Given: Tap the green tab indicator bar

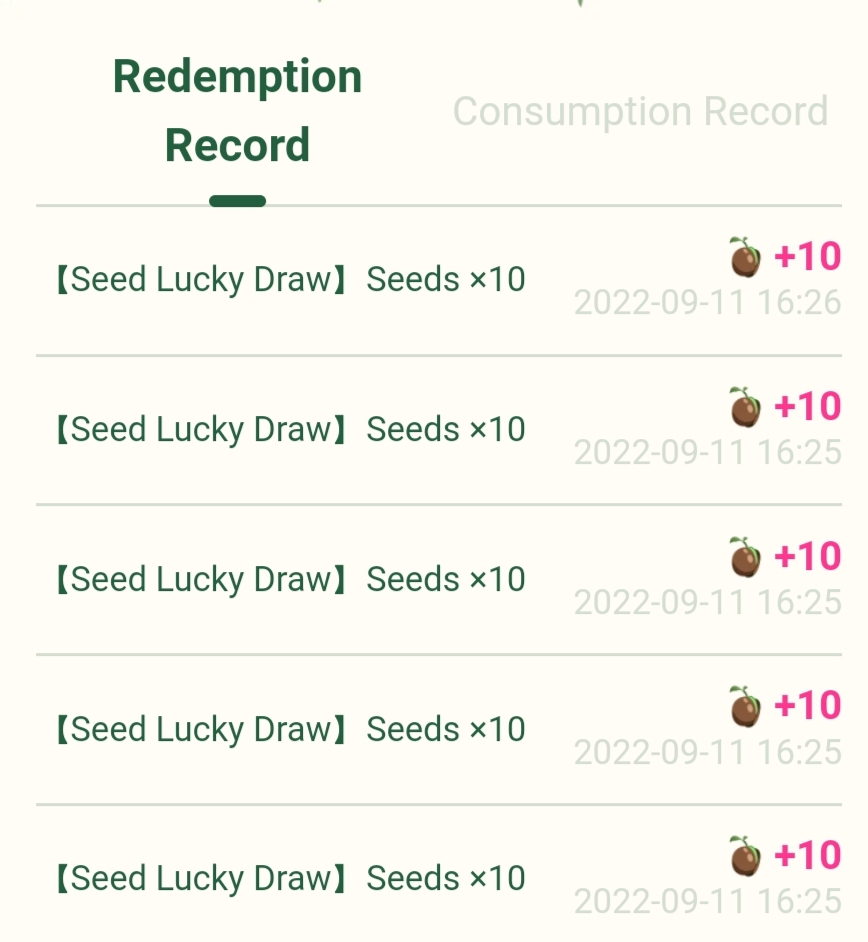Looking at the screenshot, I should point(239,201).
